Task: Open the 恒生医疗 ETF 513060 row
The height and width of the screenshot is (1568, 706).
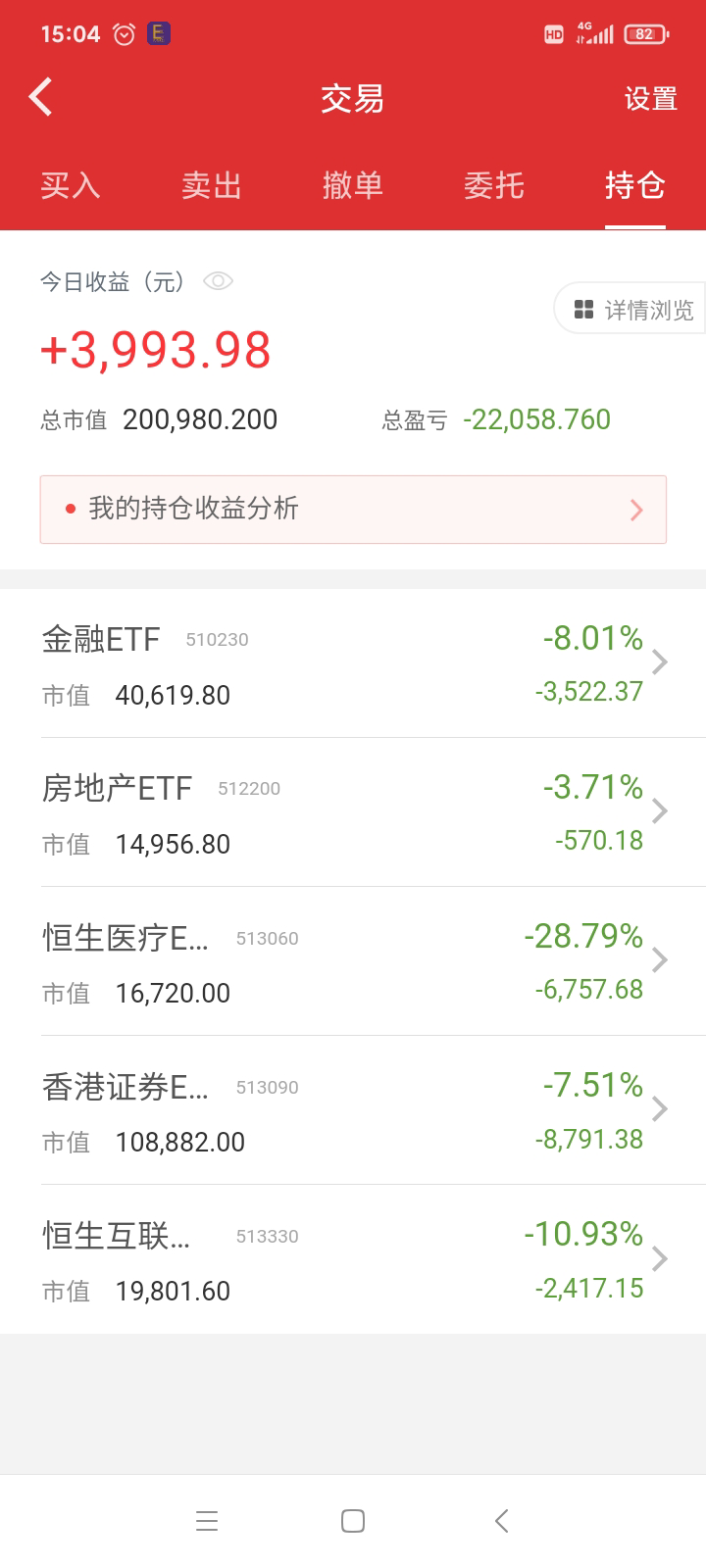Action: (353, 962)
